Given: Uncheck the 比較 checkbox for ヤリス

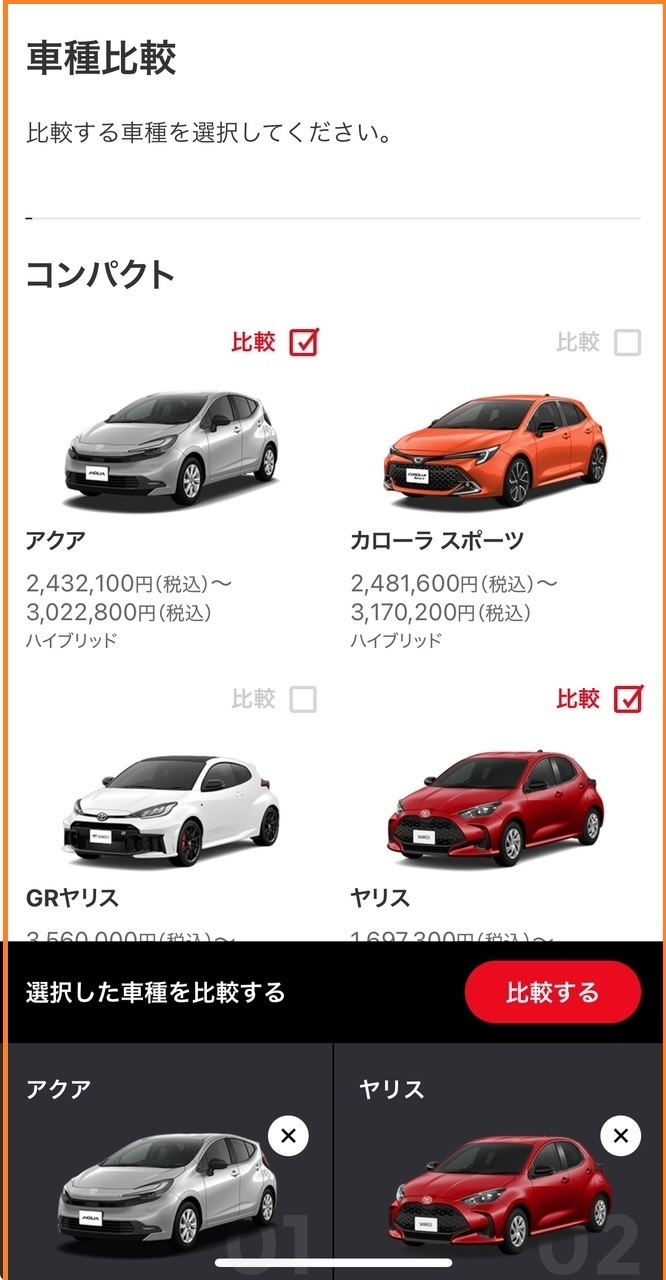Looking at the screenshot, I should tap(627, 699).
